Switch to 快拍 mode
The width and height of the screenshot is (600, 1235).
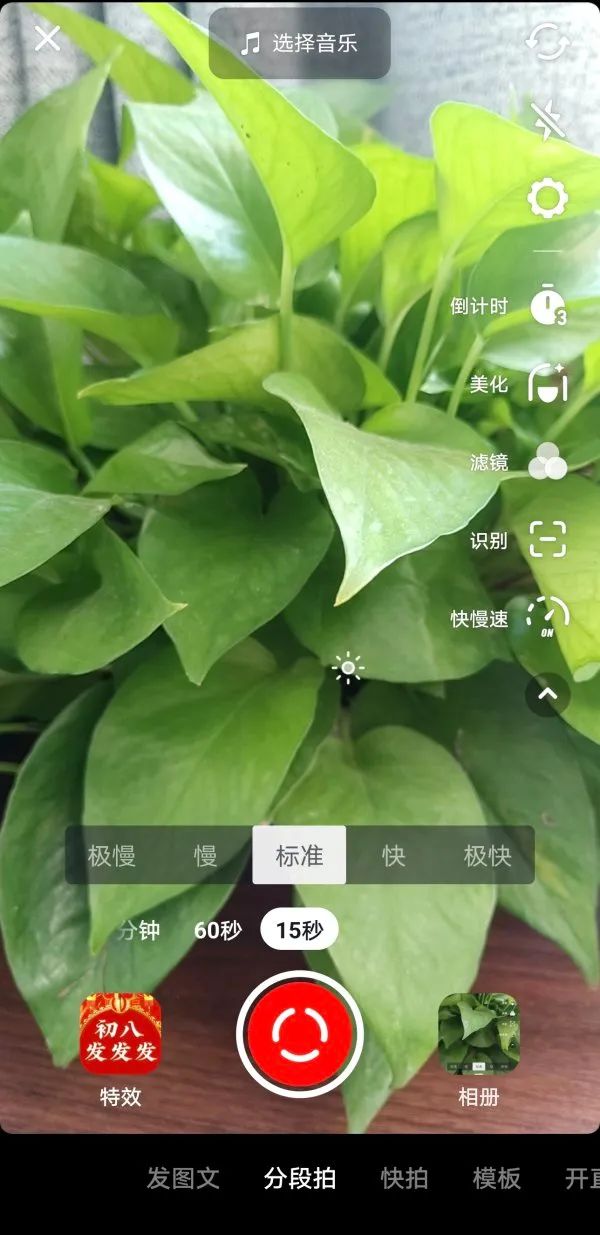pos(405,1178)
